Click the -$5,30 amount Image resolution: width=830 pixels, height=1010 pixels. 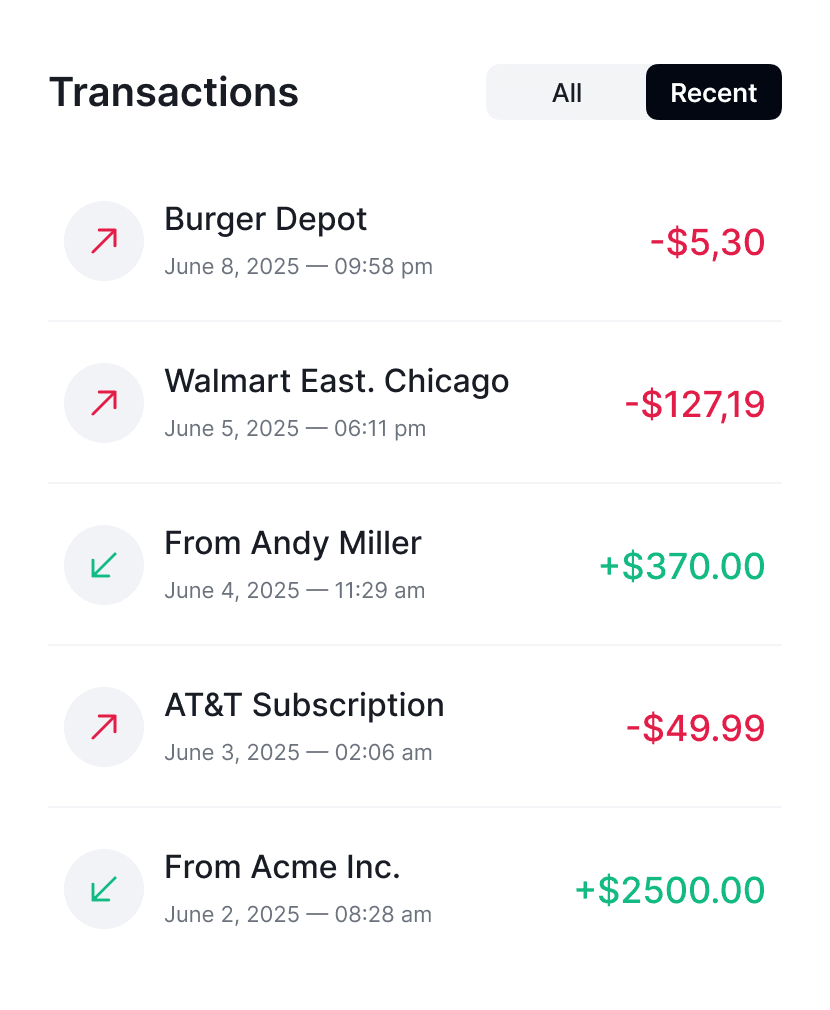706,243
